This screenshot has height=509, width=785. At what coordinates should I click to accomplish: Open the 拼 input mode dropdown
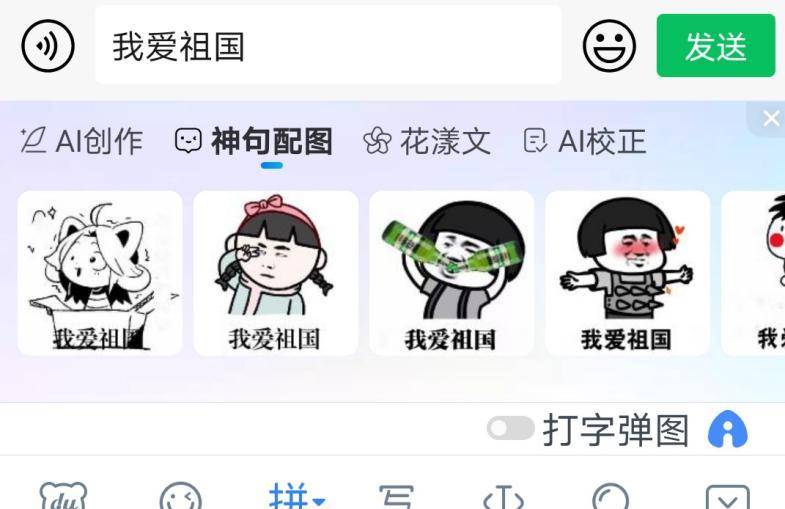[297, 496]
